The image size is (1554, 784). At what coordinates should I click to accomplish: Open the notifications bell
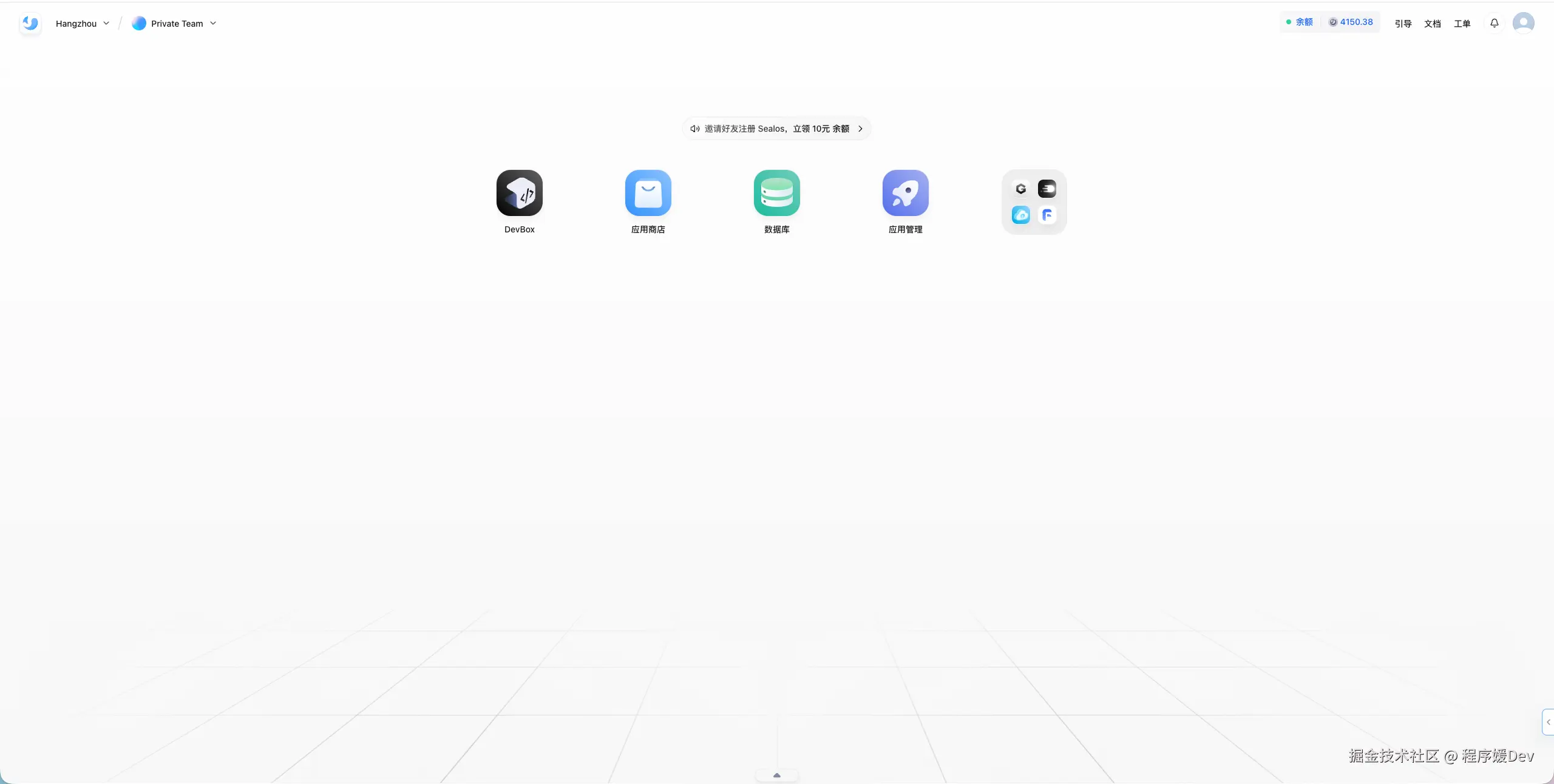[1495, 23]
